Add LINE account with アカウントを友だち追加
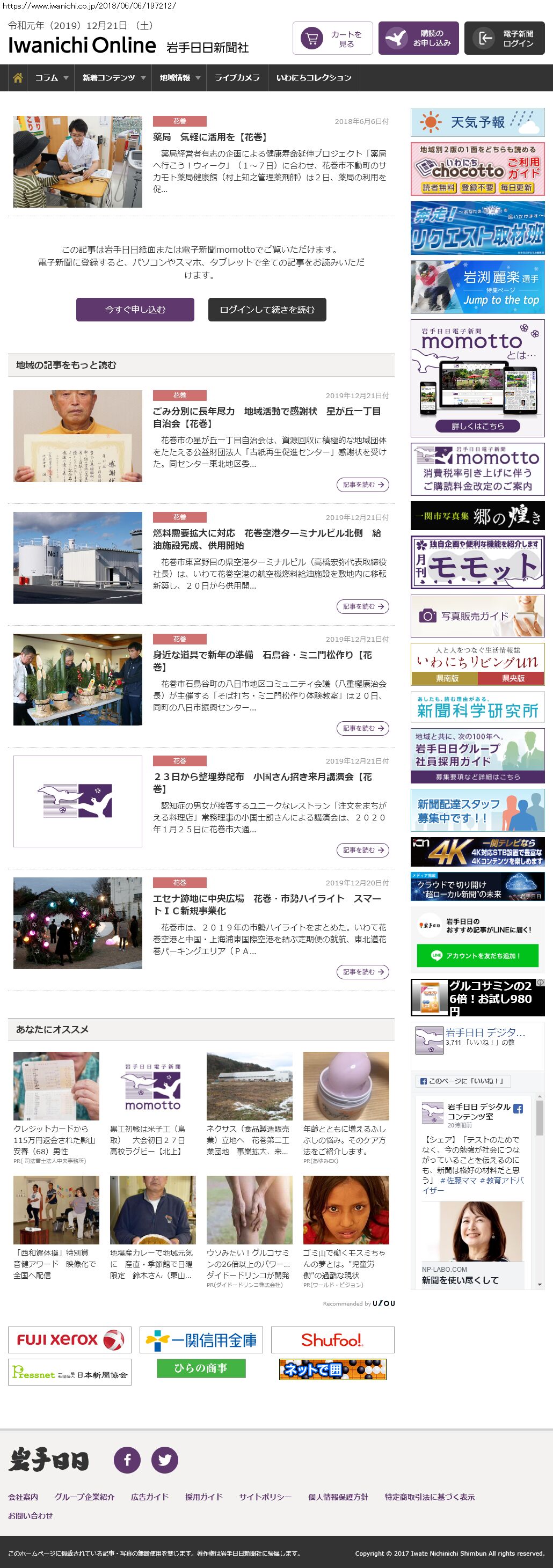 tap(477, 956)
